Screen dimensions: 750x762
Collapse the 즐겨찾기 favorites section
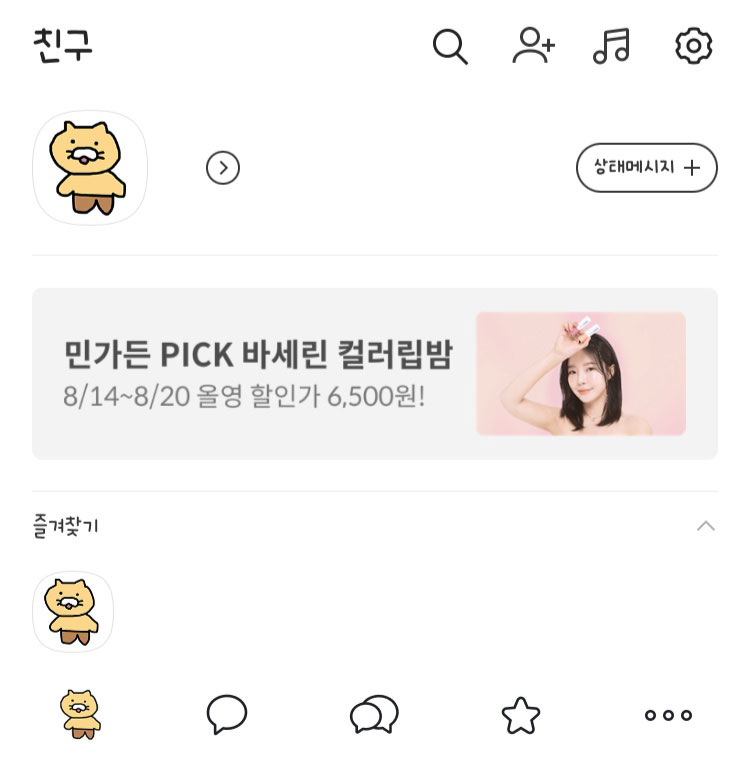tap(706, 526)
